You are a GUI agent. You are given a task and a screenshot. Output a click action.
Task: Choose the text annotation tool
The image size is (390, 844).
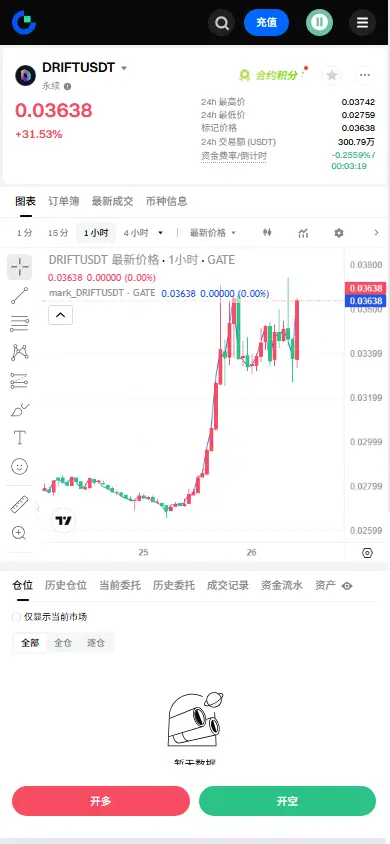20,437
